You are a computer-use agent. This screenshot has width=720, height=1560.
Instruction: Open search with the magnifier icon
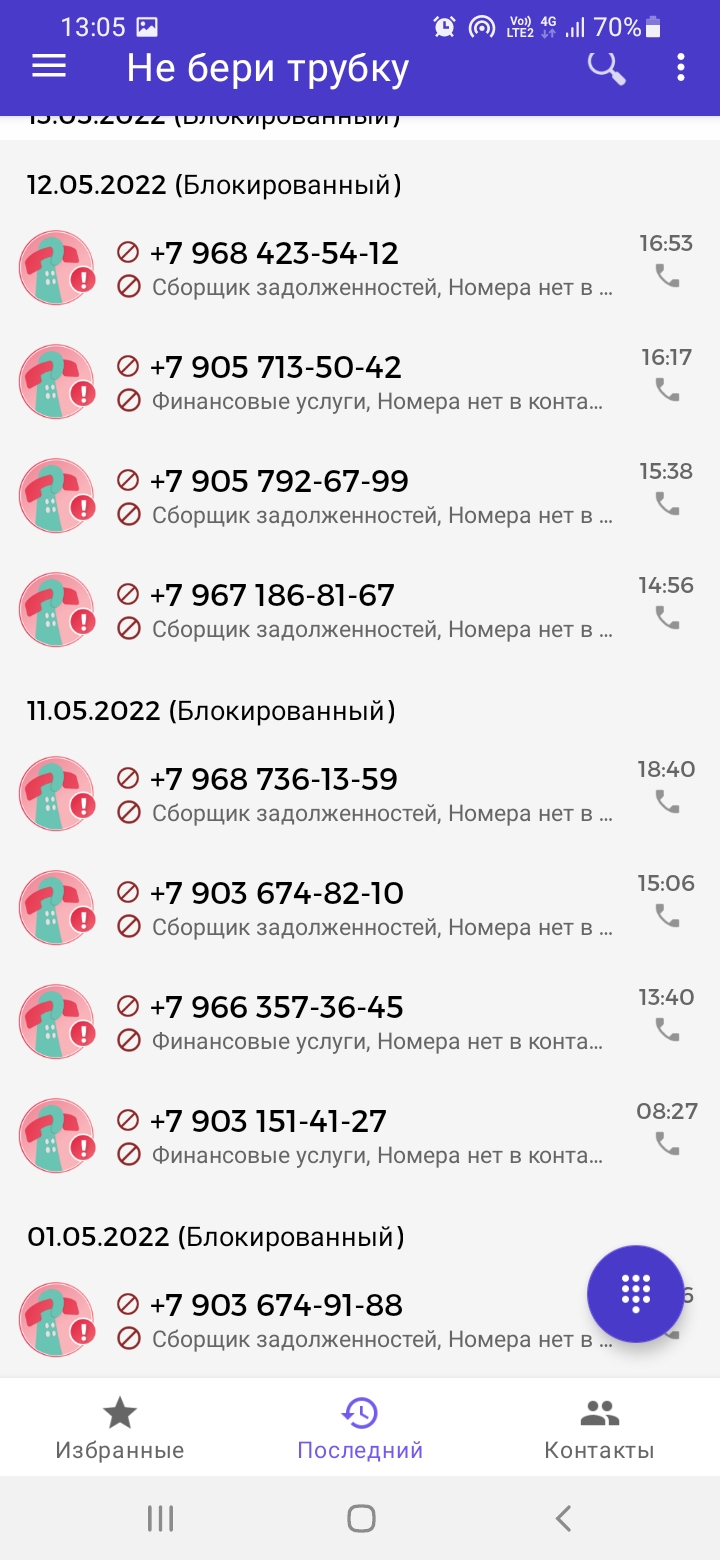(x=606, y=67)
